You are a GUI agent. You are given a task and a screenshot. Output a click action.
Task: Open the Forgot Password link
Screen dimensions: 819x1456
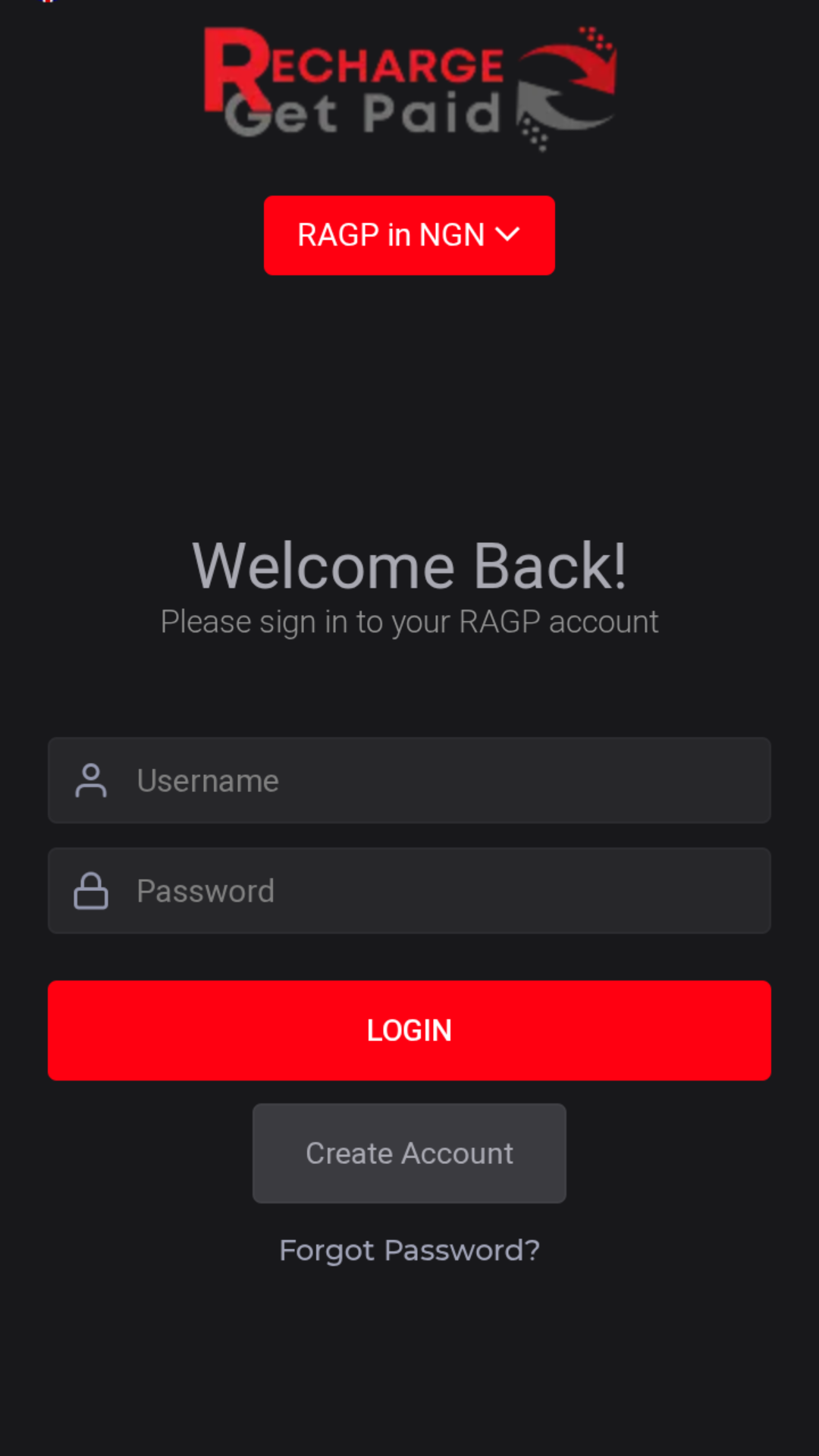[x=409, y=1250]
